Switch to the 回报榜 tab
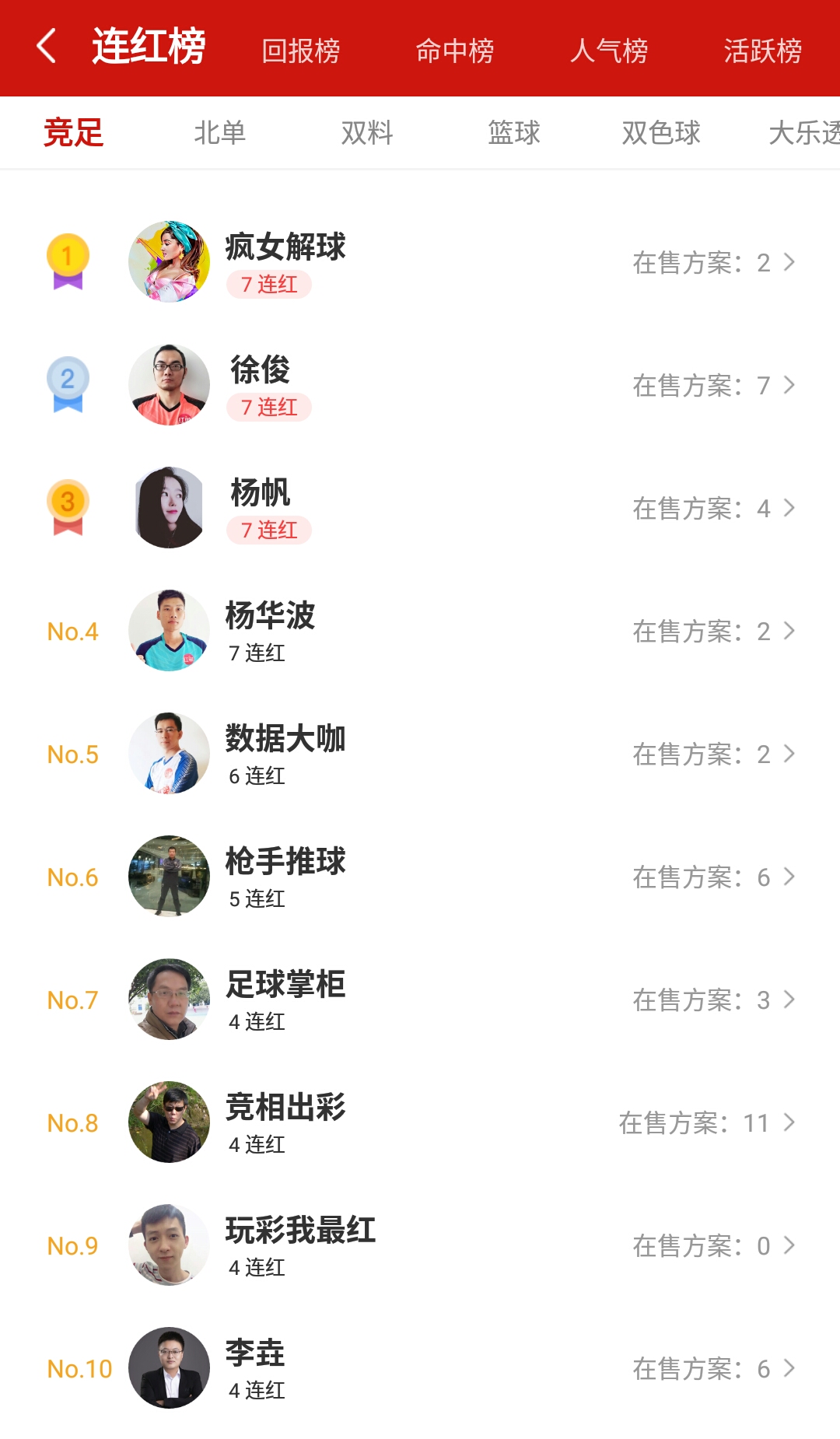Viewport: 840px width, 1439px height. pyautogui.click(x=300, y=51)
